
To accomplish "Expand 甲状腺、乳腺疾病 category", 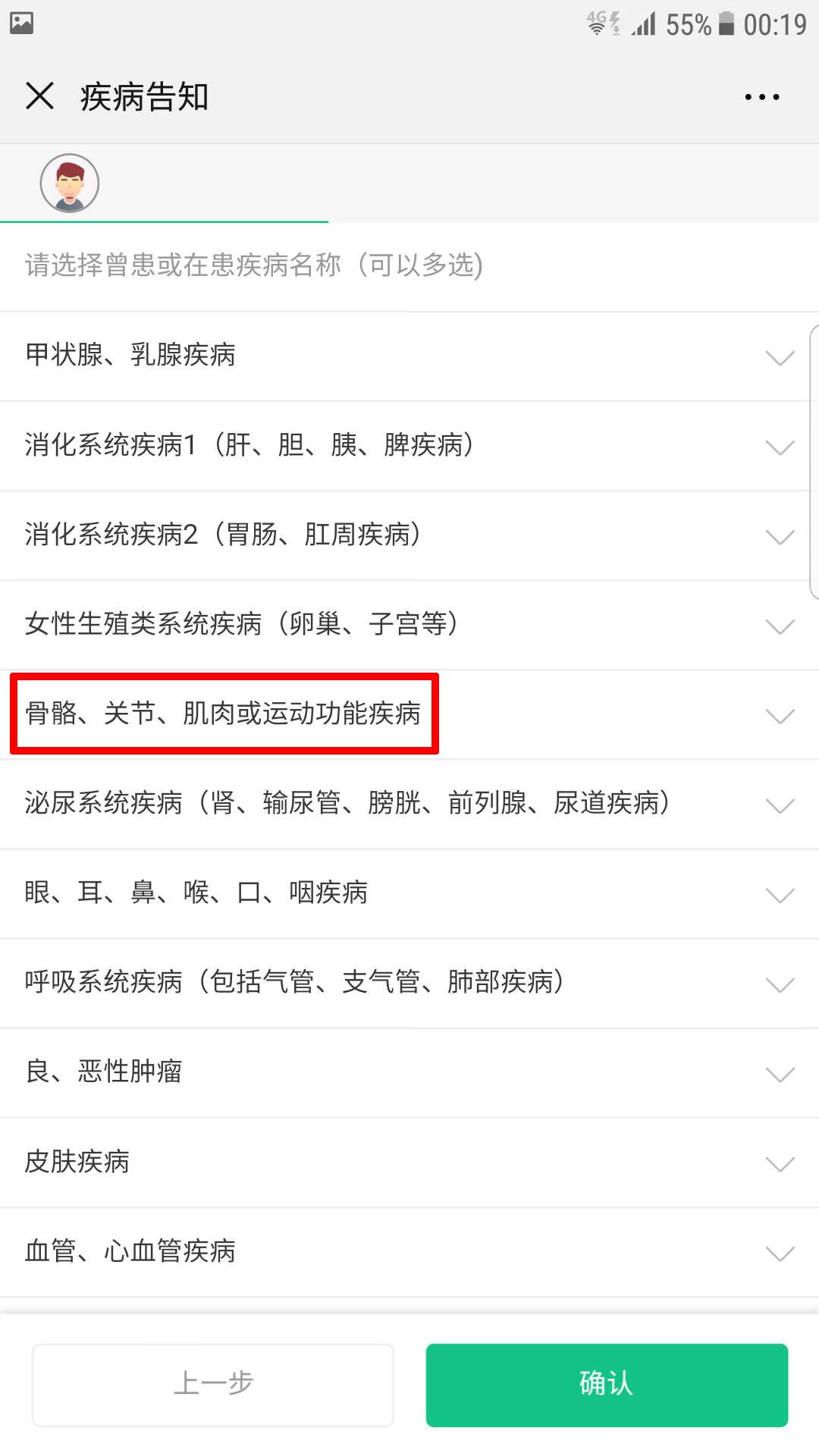I will 409,356.
